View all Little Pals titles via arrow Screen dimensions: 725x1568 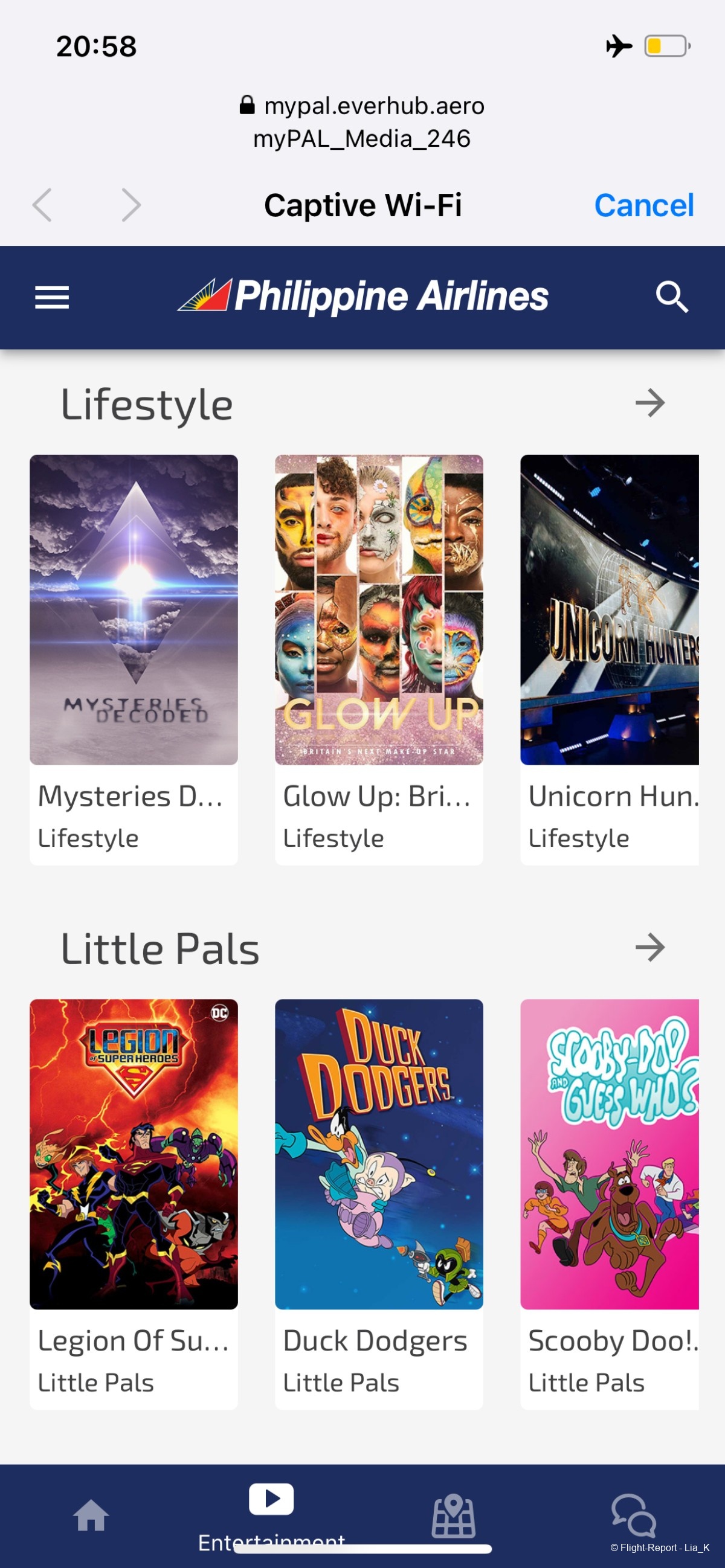point(649,947)
